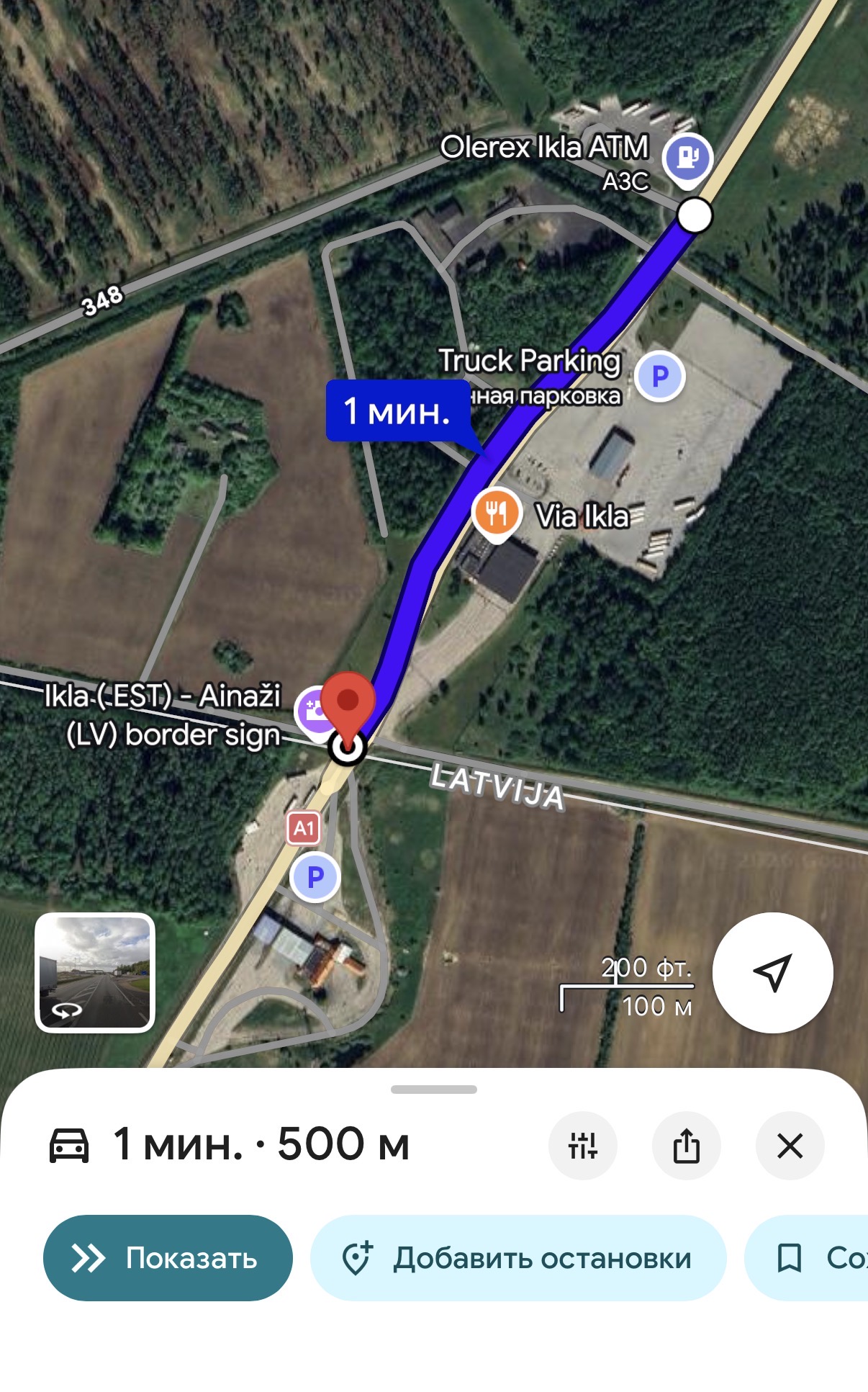Viewport: 868px width, 1392px height.
Task: Open the Street View thumbnail
Action: click(95, 972)
